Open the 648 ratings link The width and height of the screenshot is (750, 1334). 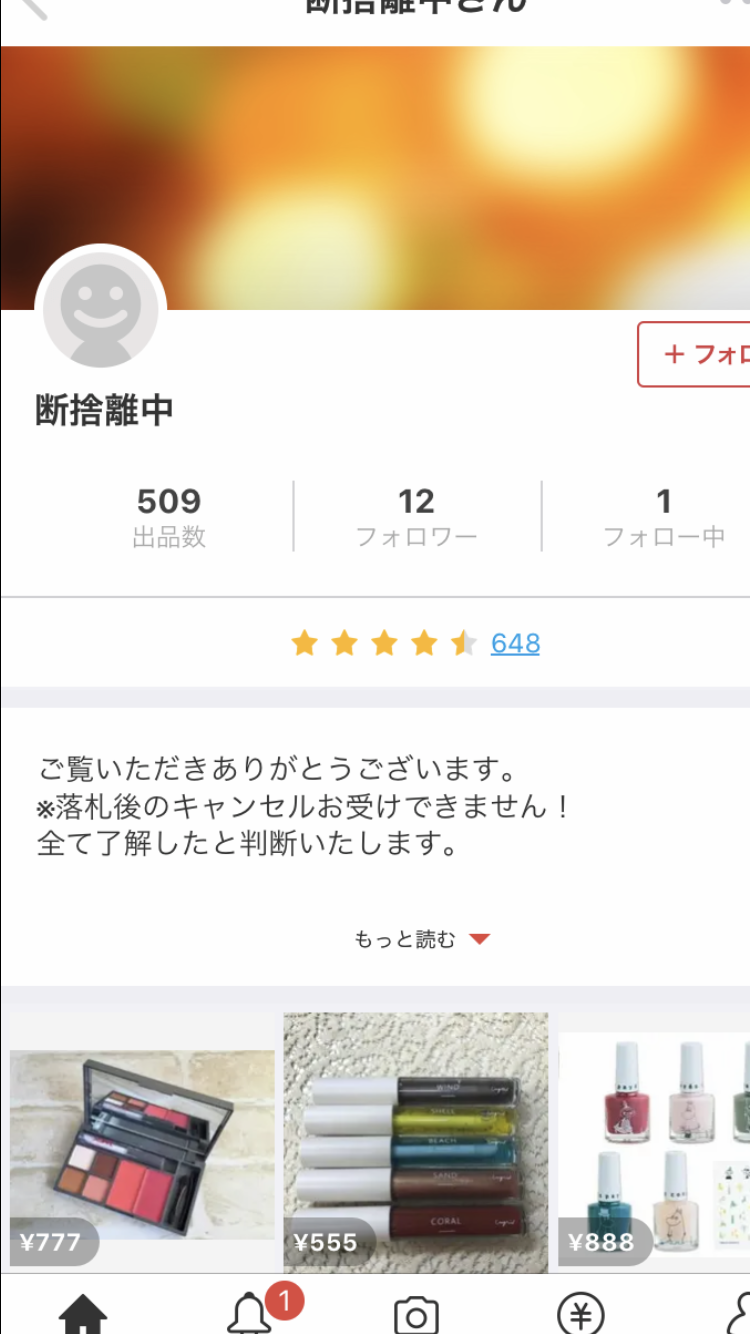click(x=515, y=643)
